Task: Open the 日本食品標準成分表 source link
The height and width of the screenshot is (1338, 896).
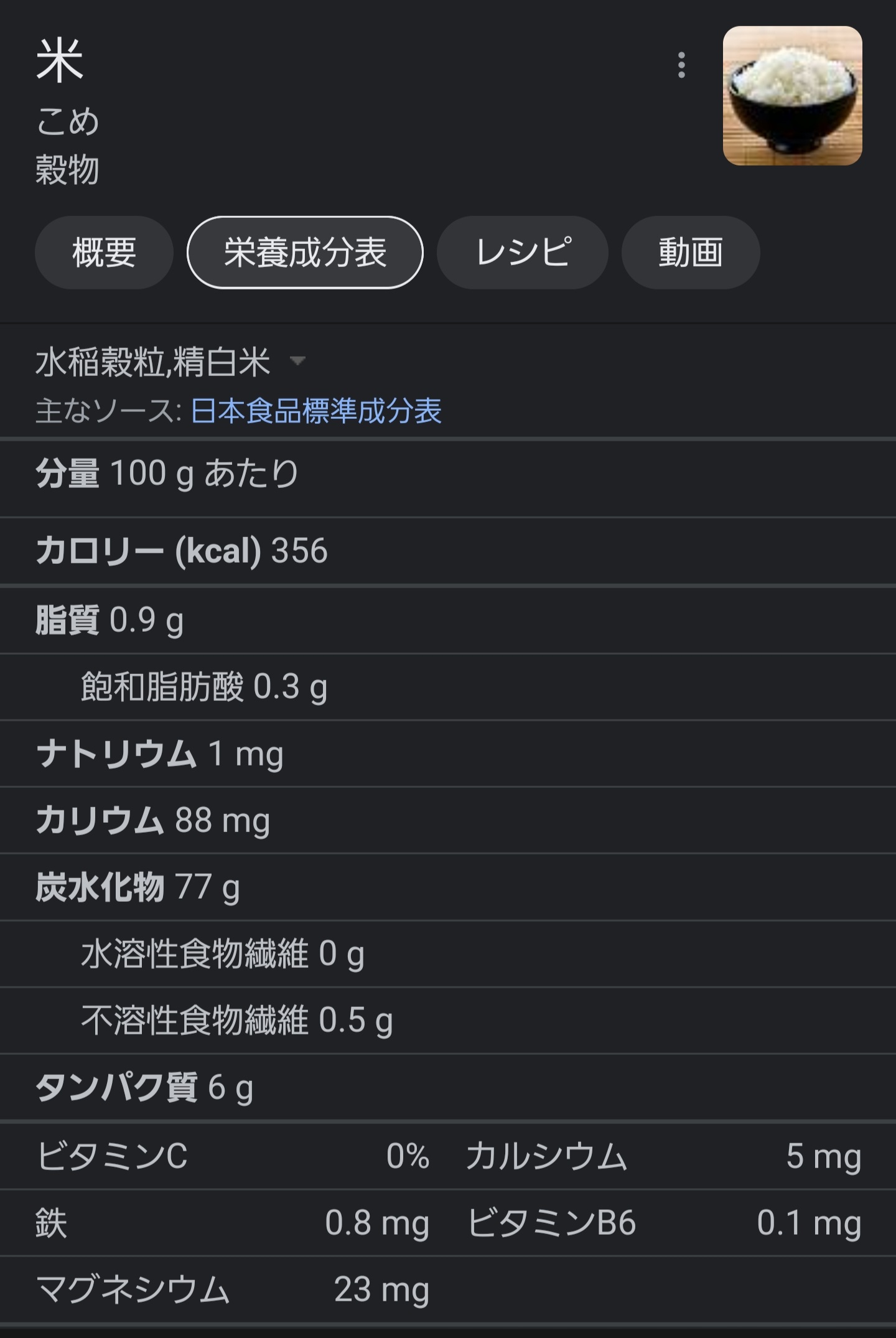Action: tap(316, 411)
